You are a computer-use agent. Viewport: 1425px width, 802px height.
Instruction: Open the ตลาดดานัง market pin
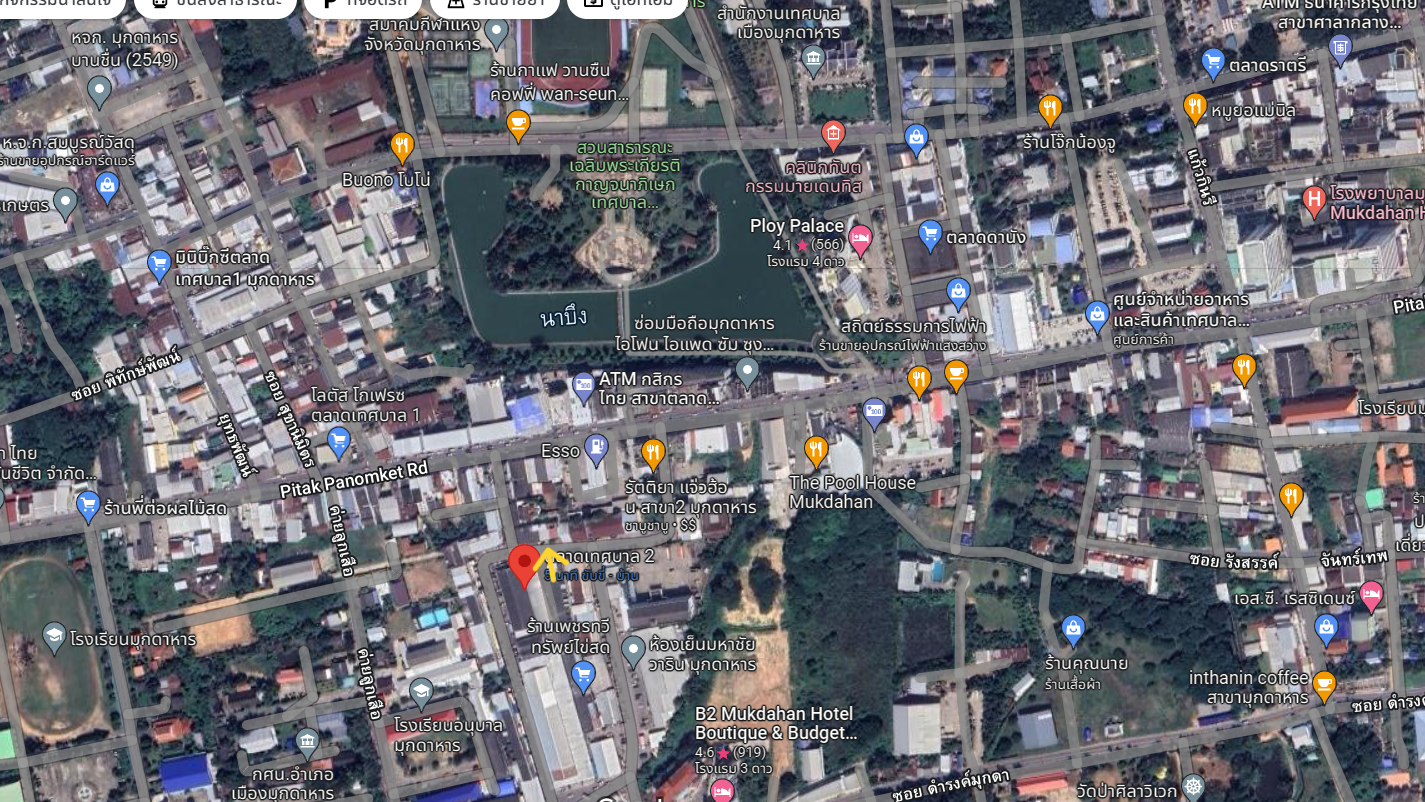(x=930, y=236)
